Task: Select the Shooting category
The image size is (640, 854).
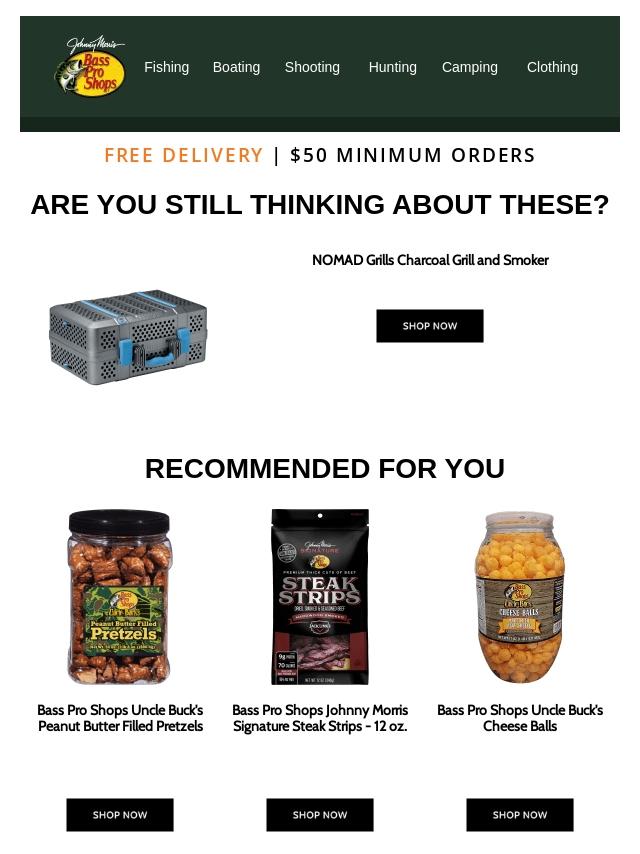Action: 312,67
